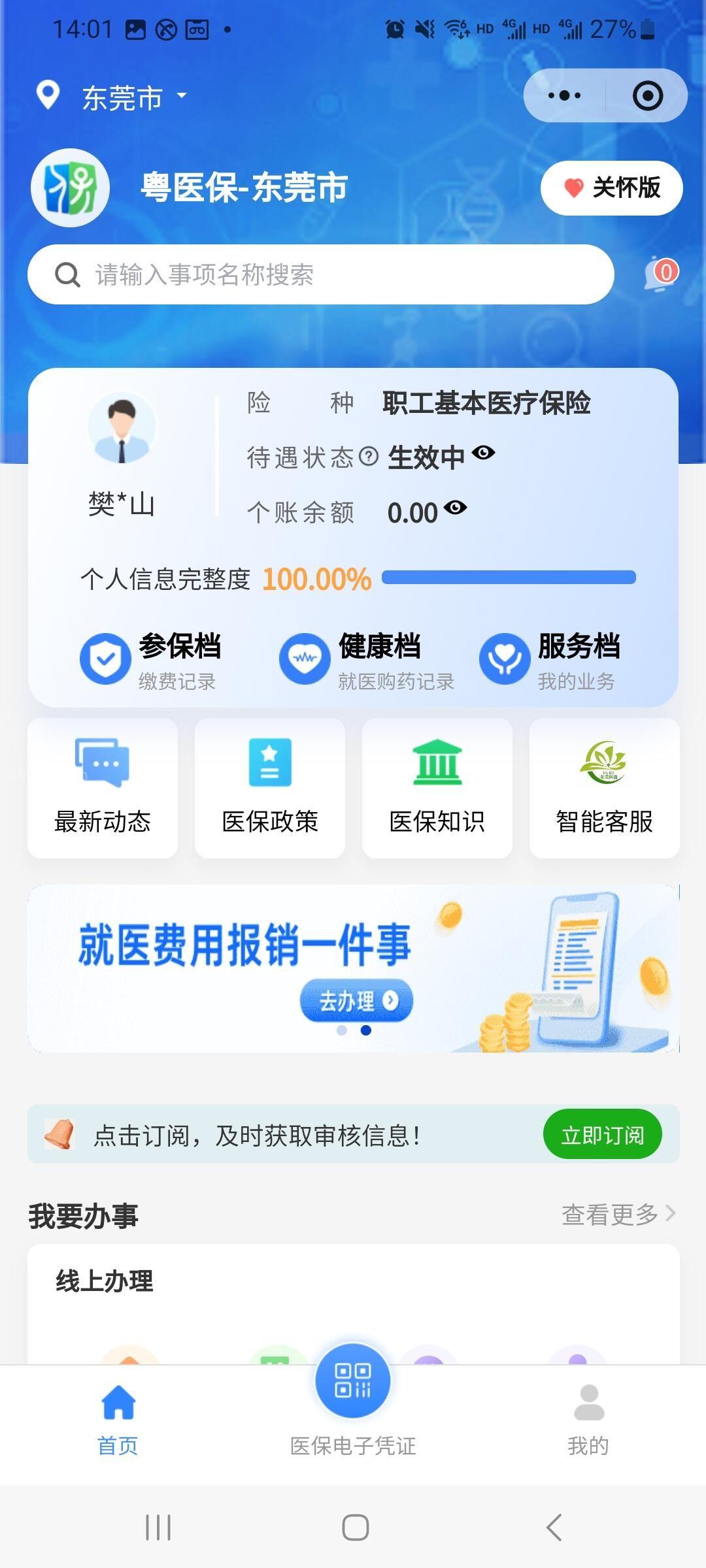Close the mini program with the circle icon
Screen dimensions: 706x1568
point(647,96)
